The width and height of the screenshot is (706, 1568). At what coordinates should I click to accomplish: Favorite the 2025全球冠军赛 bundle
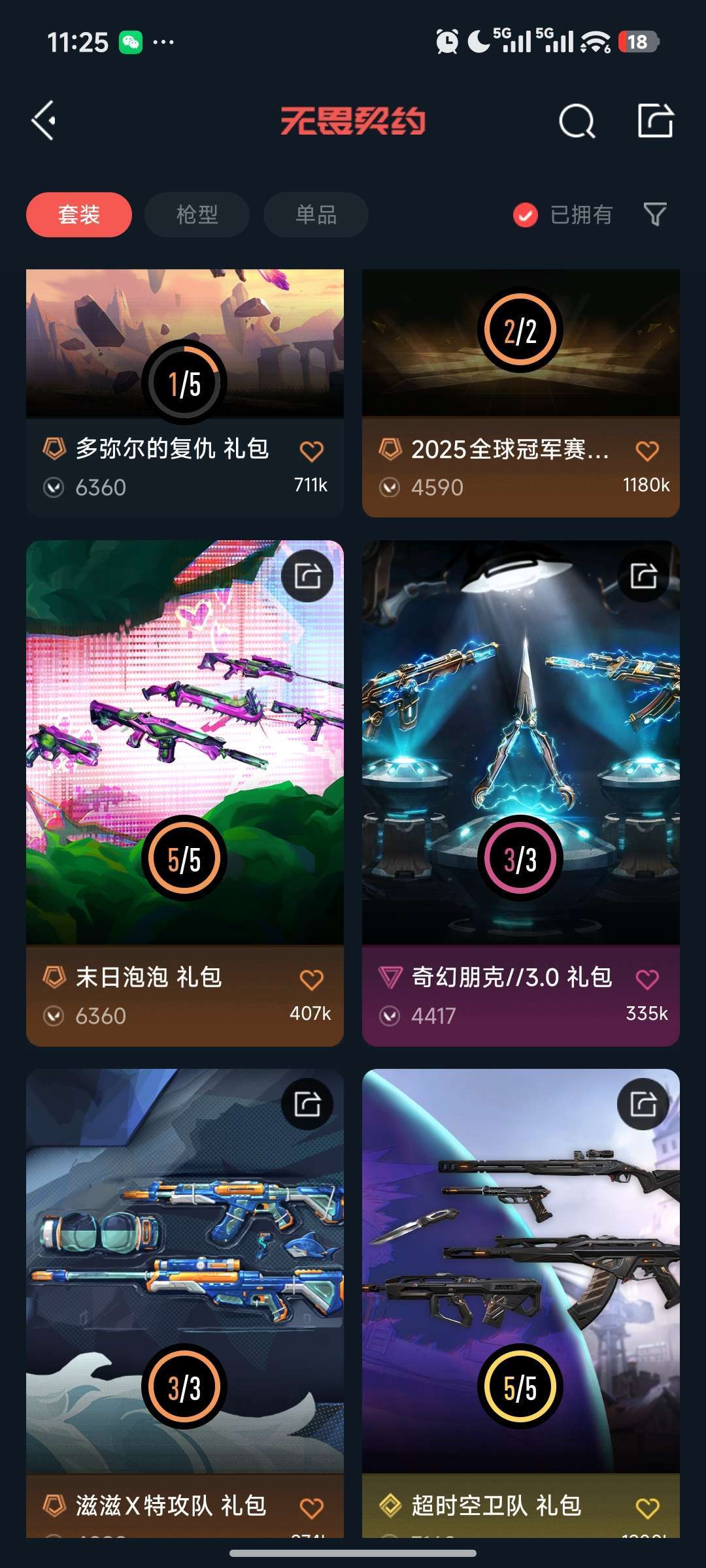point(648,449)
